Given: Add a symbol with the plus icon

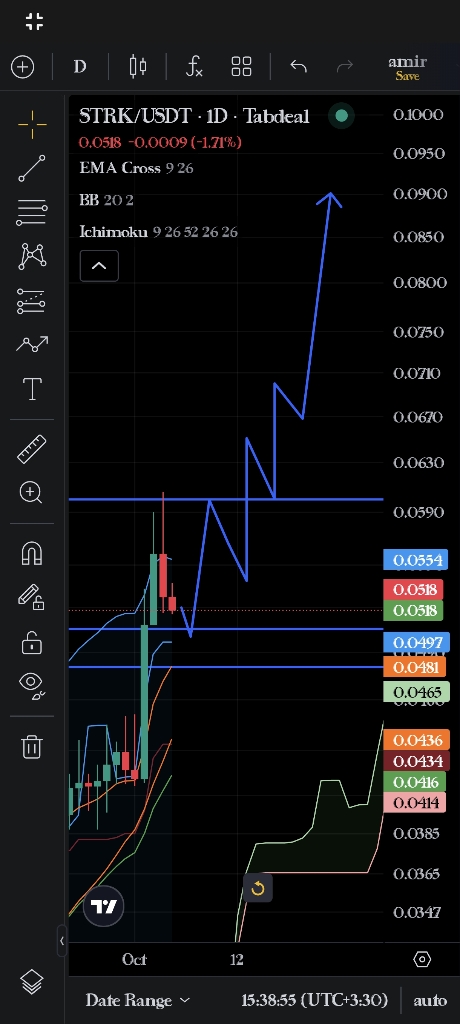Looking at the screenshot, I should point(23,67).
